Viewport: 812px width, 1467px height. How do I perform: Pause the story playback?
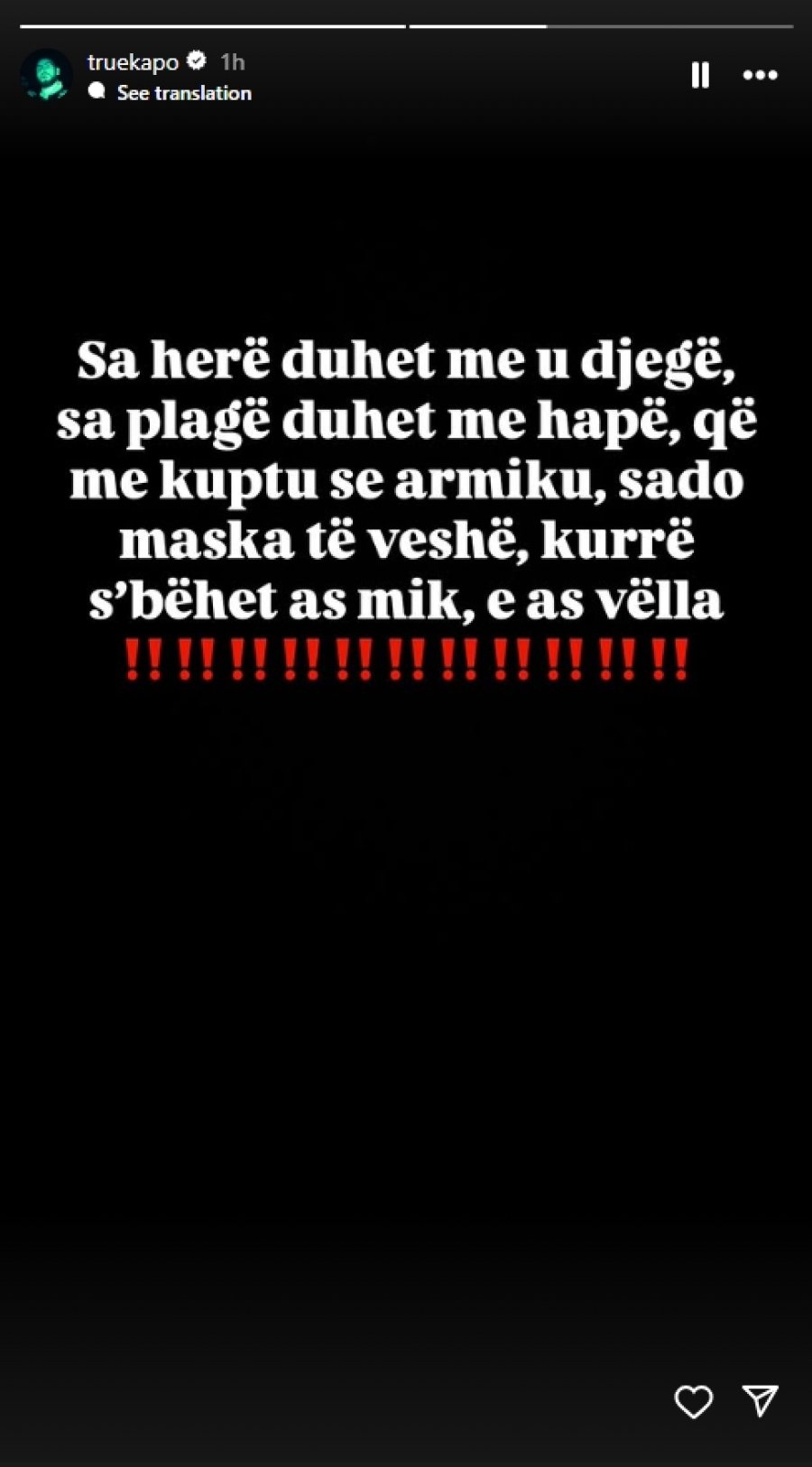click(700, 75)
